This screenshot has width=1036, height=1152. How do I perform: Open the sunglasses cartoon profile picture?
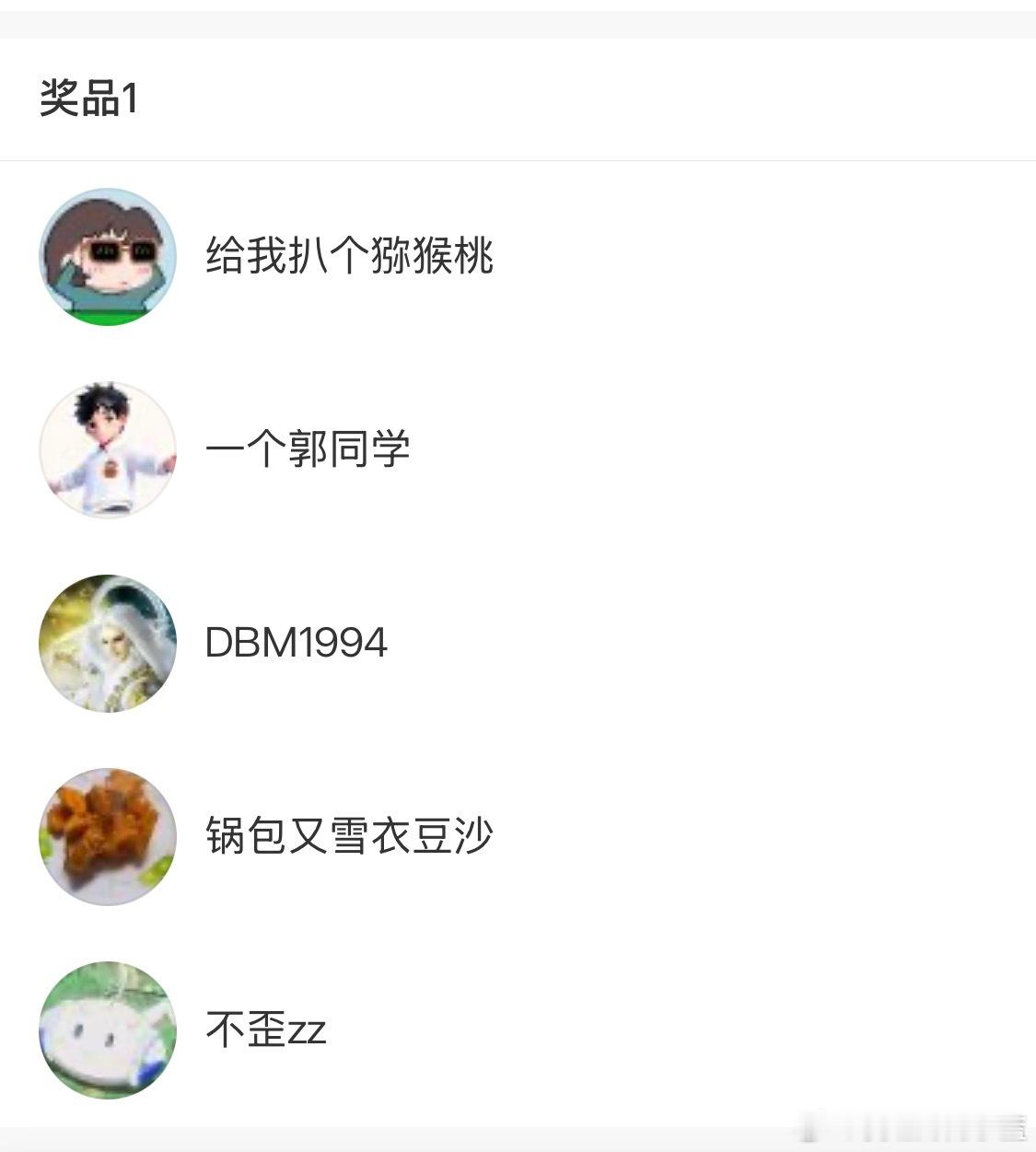pyautogui.click(x=108, y=256)
